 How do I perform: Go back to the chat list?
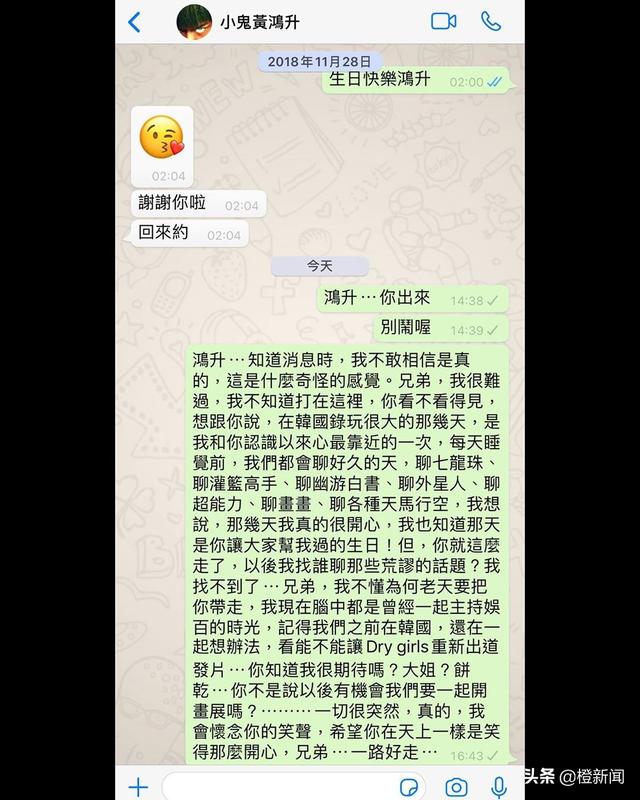[x=135, y=21]
